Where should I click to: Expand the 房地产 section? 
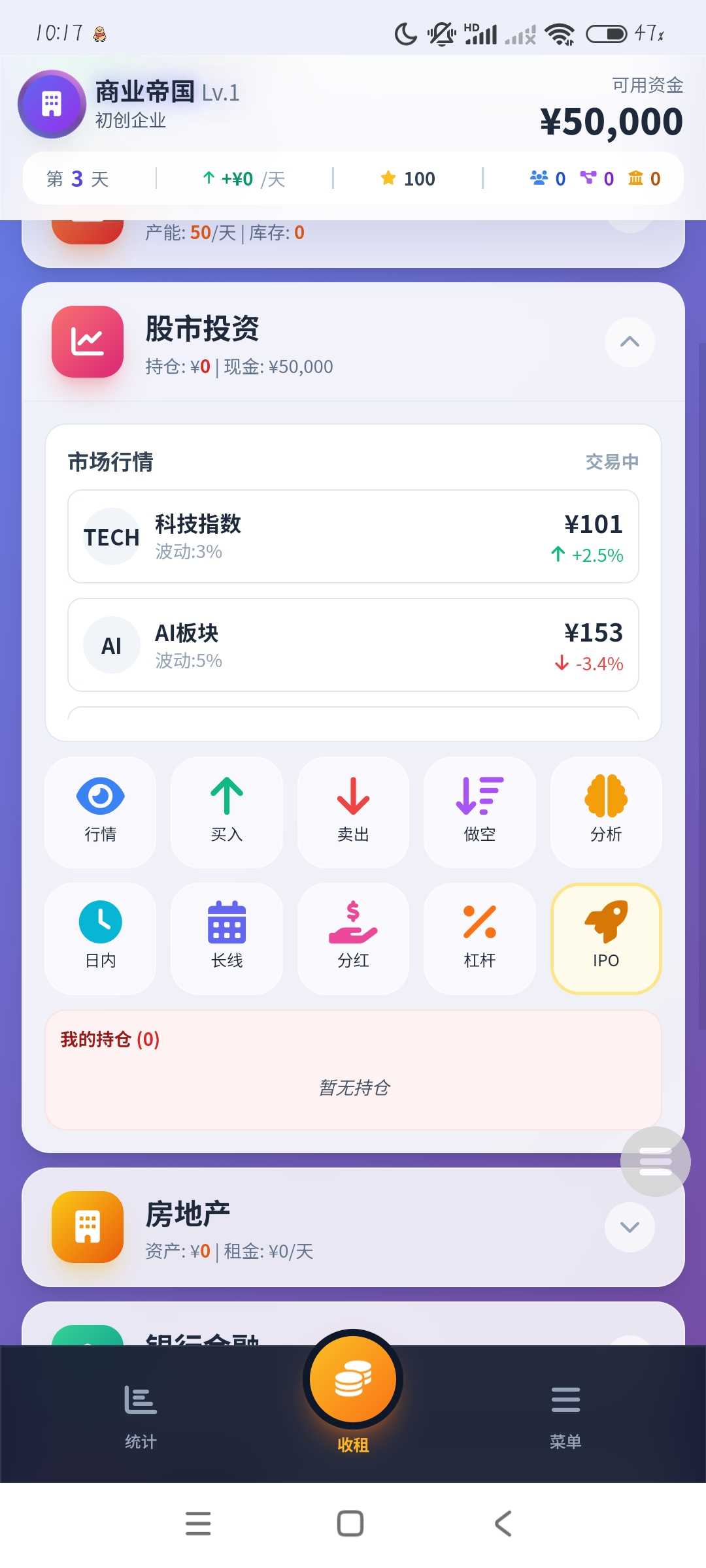coord(629,1227)
